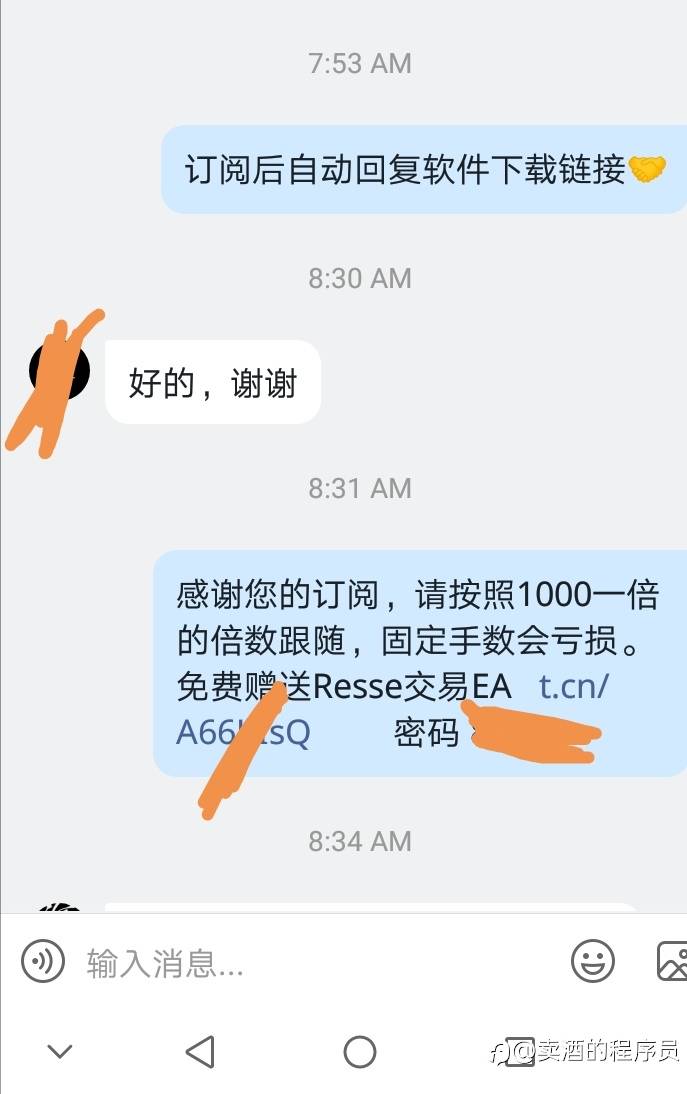687x1094 pixels.
Task: Go back using the system back triangle
Action: pyautogui.click(x=200, y=1051)
